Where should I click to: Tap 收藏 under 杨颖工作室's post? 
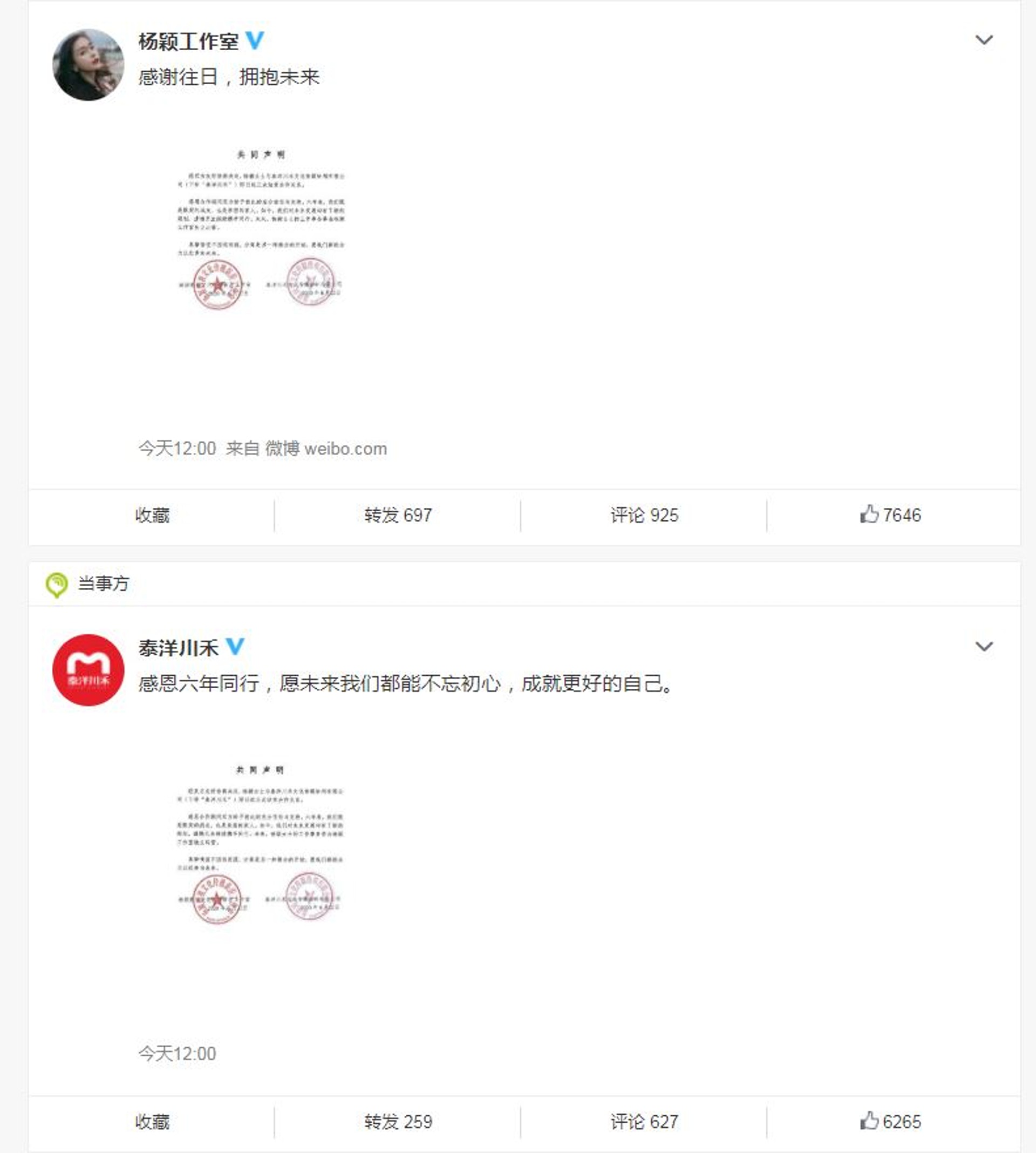click(x=152, y=516)
